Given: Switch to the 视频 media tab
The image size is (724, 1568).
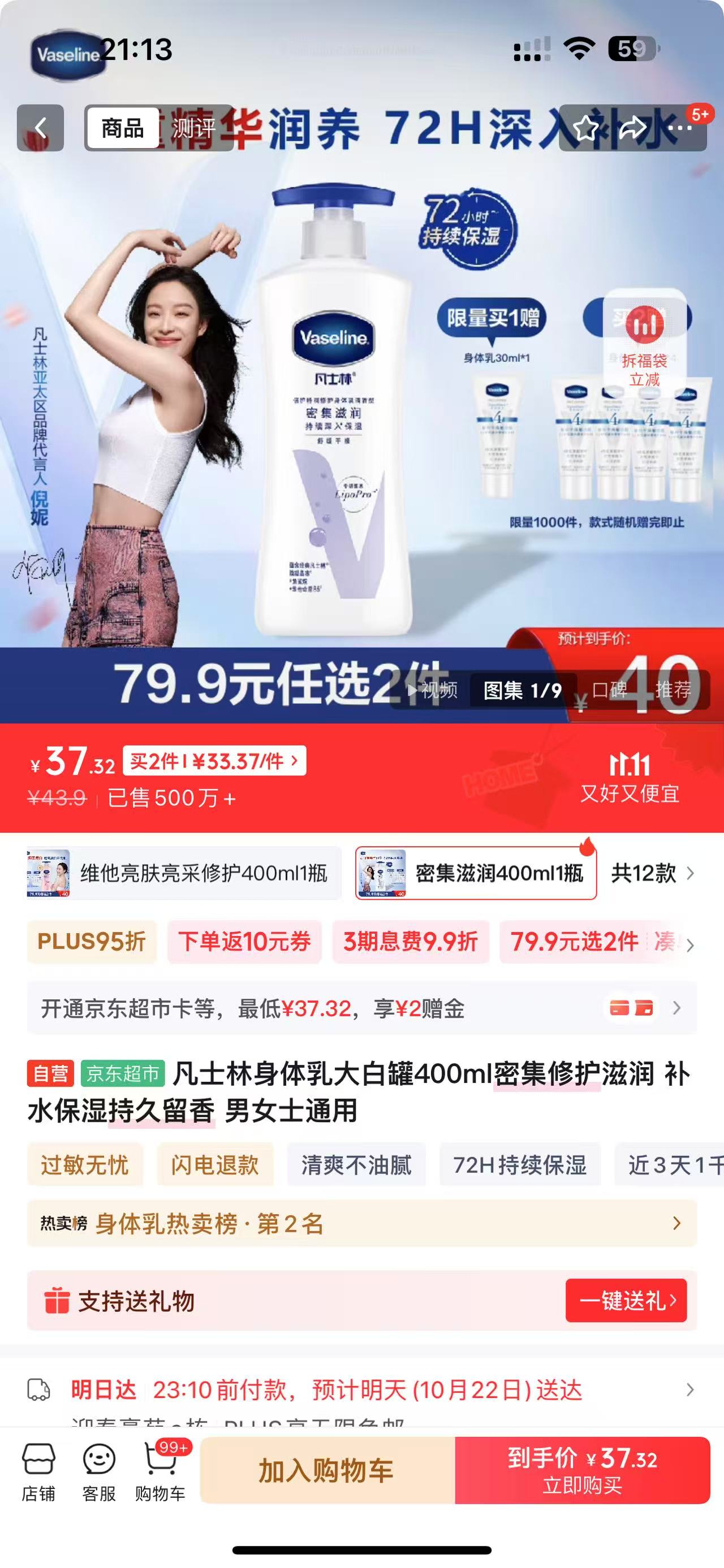Looking at the screenshot, I should click(x=432, y=690).
